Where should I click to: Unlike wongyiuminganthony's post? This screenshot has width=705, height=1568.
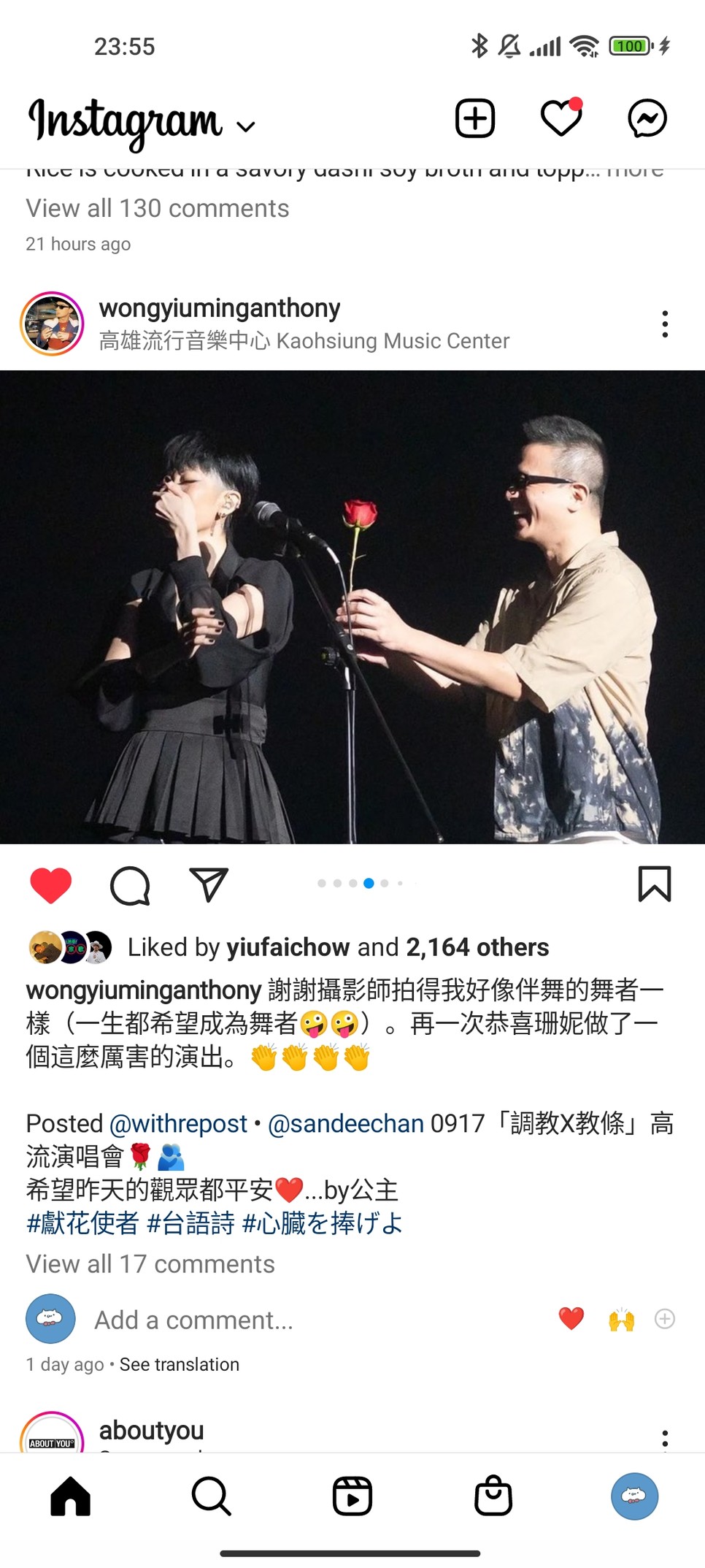(51, 884)
